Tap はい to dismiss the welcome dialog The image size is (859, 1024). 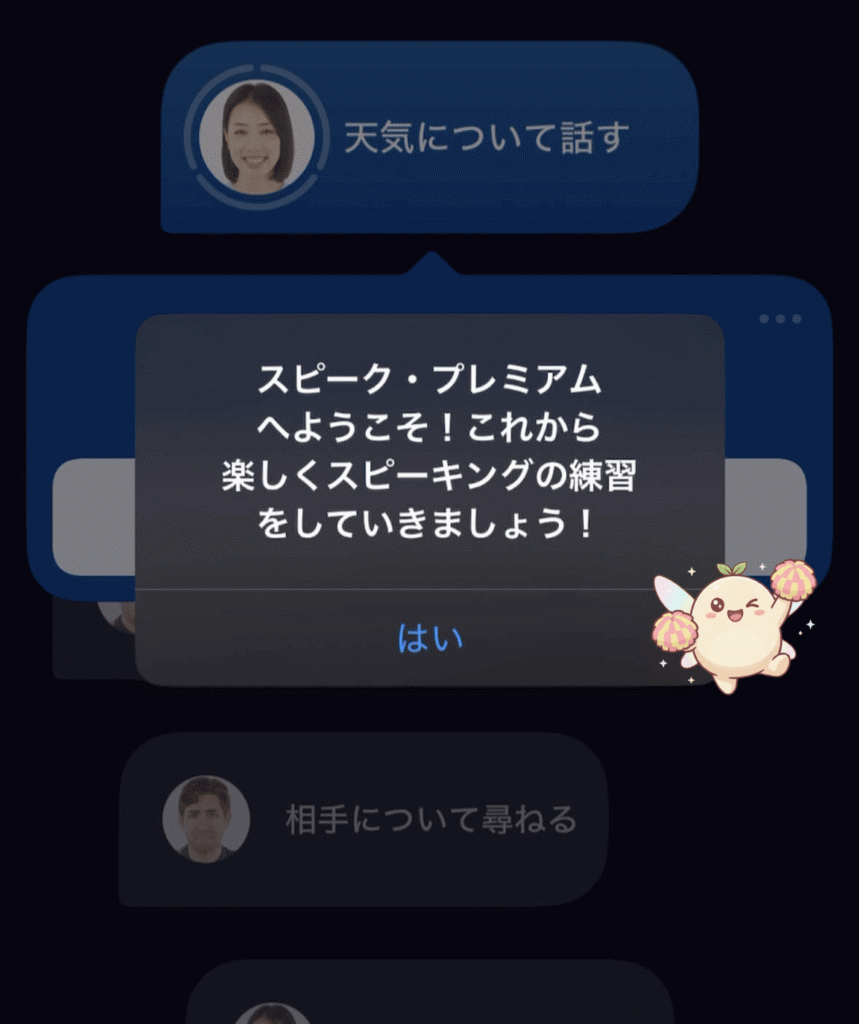point(432,636)
